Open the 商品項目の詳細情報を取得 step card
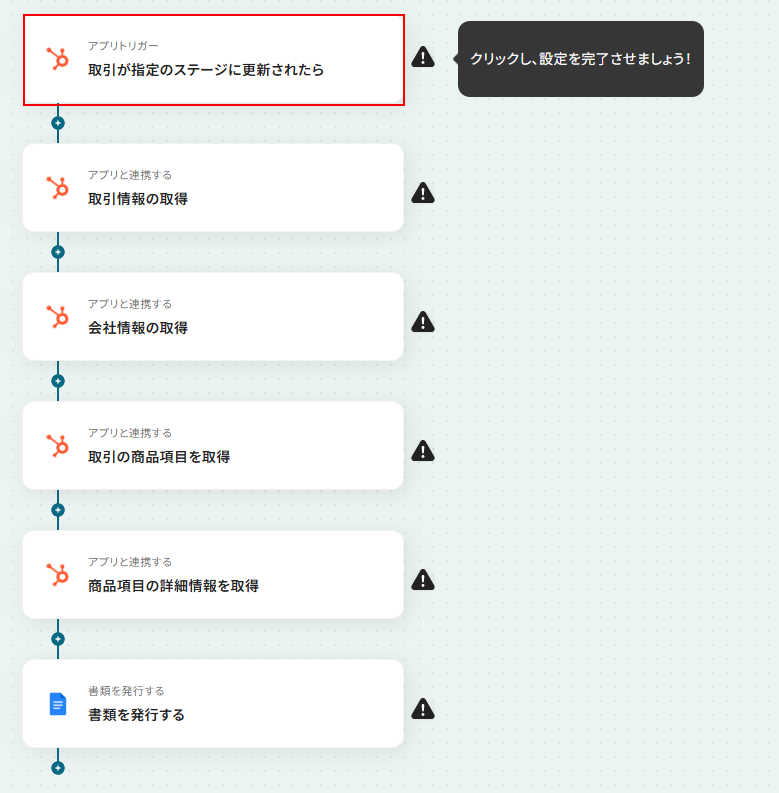The width and height of the screenshot is (779, 793). click(213, 575)
